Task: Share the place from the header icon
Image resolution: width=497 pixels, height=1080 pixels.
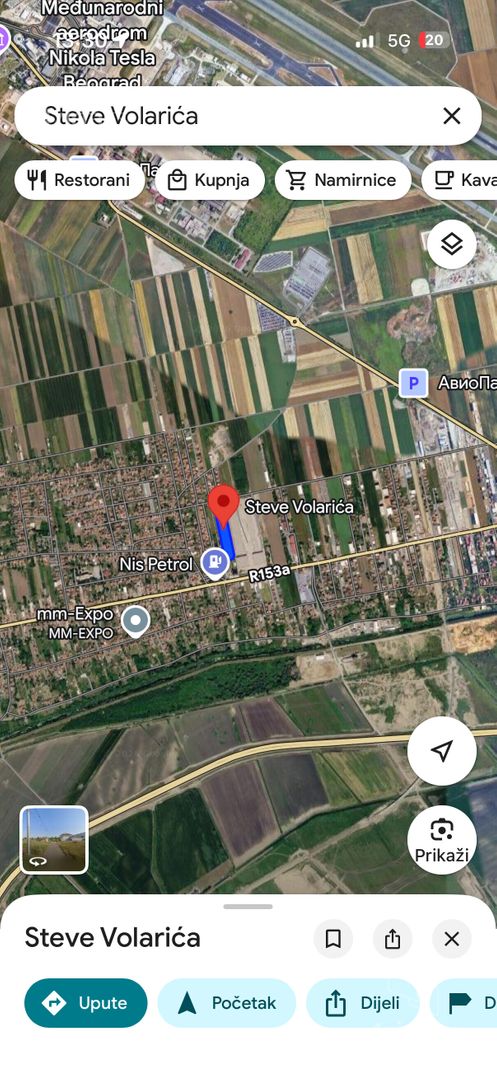Action: click(x=392, y=939)
